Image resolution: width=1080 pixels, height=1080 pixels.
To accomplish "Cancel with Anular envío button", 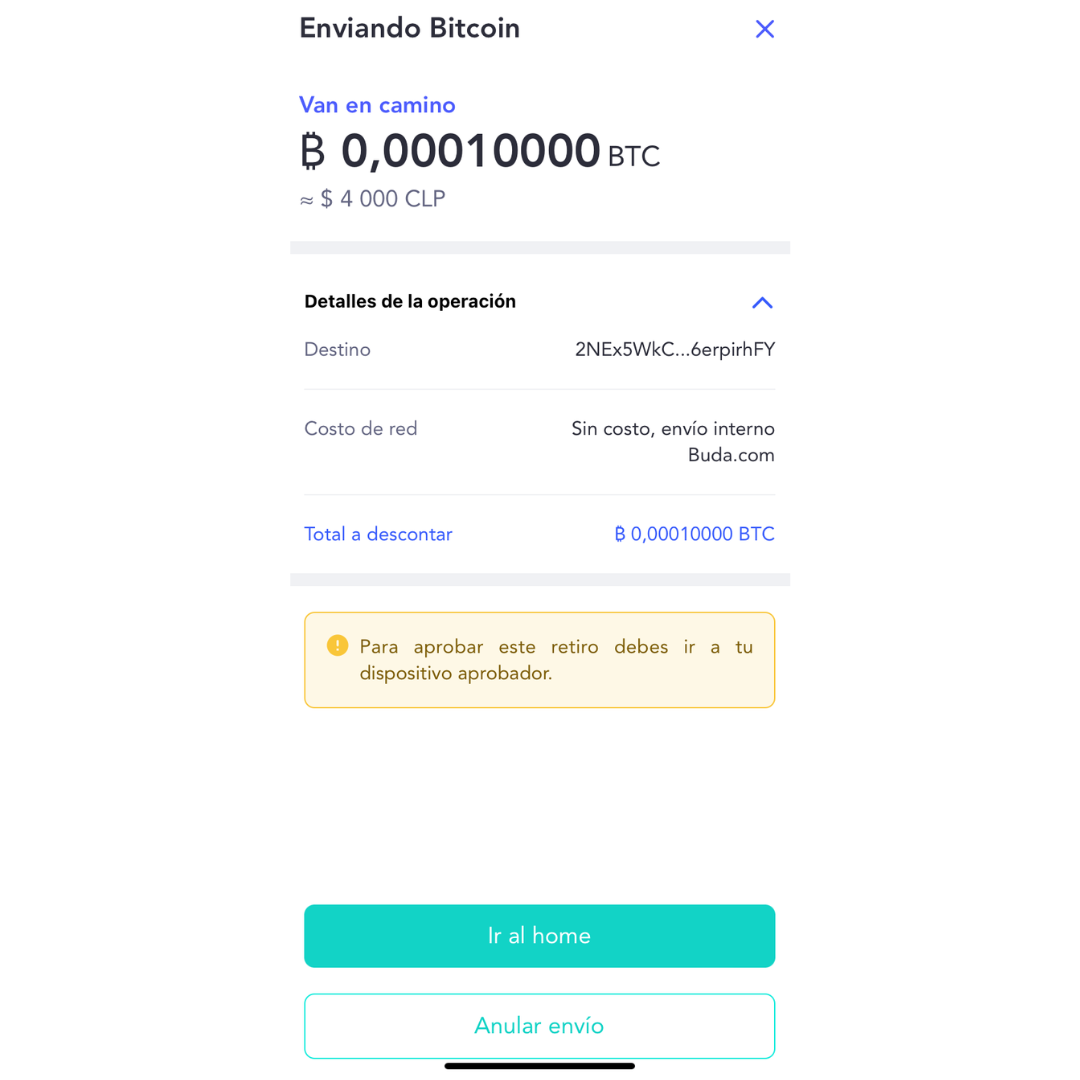I will click(x=539, y=1026).
